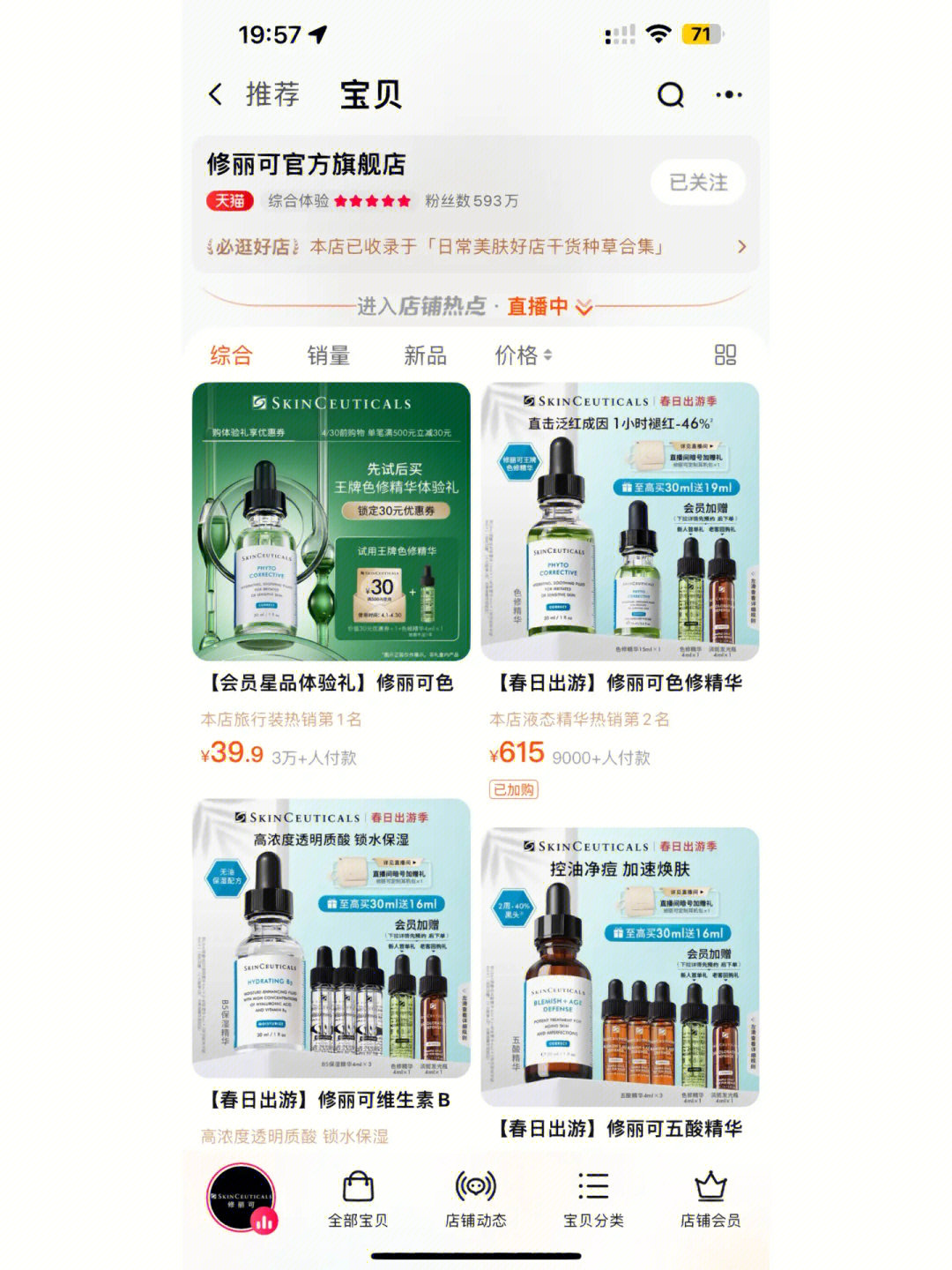Enter 店铺热点 live broadcast
This screenshot has width=952, height=1270.
click(x=476, y=306)
